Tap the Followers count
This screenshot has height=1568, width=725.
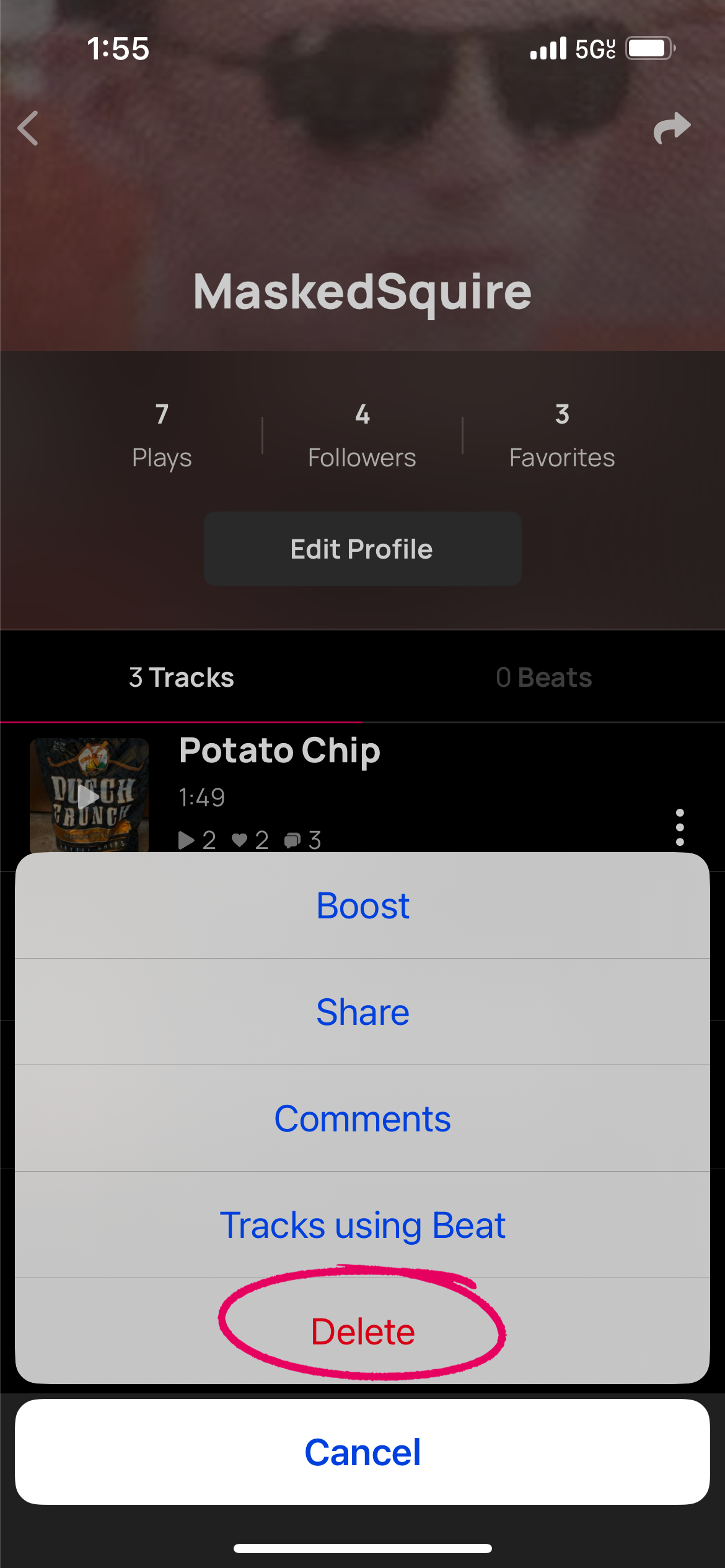tap(362, 433)
